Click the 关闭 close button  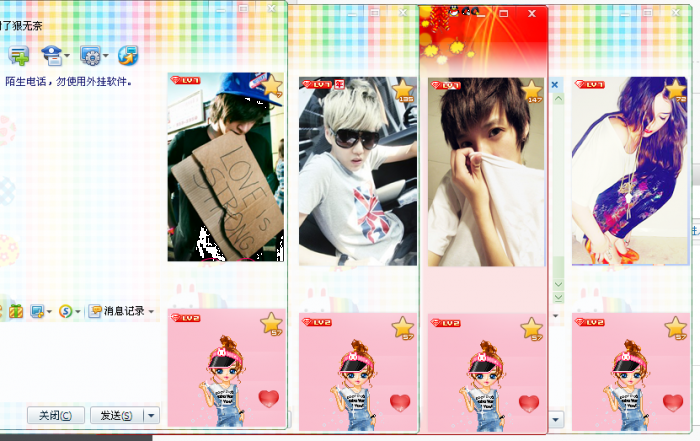pos(55,415)
